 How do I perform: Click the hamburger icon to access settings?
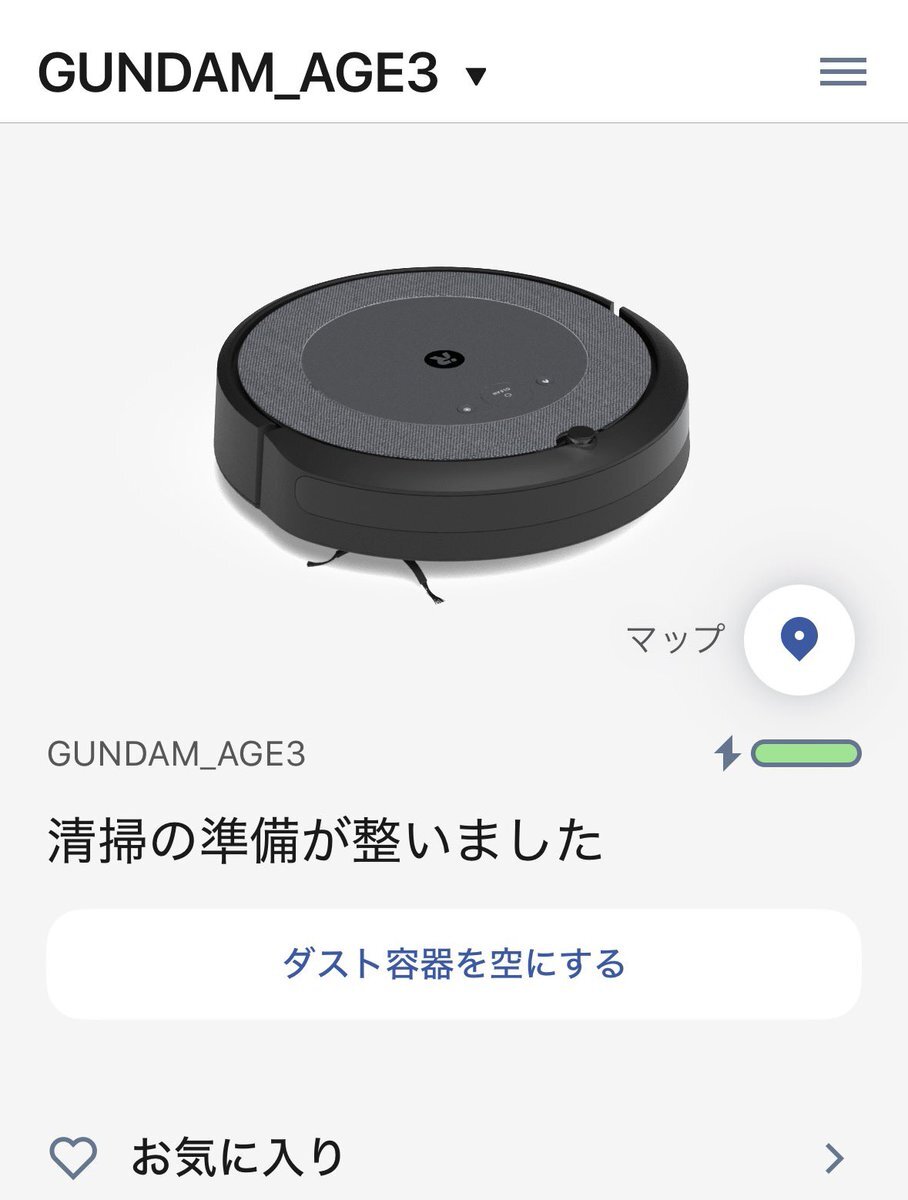(841, 73)
